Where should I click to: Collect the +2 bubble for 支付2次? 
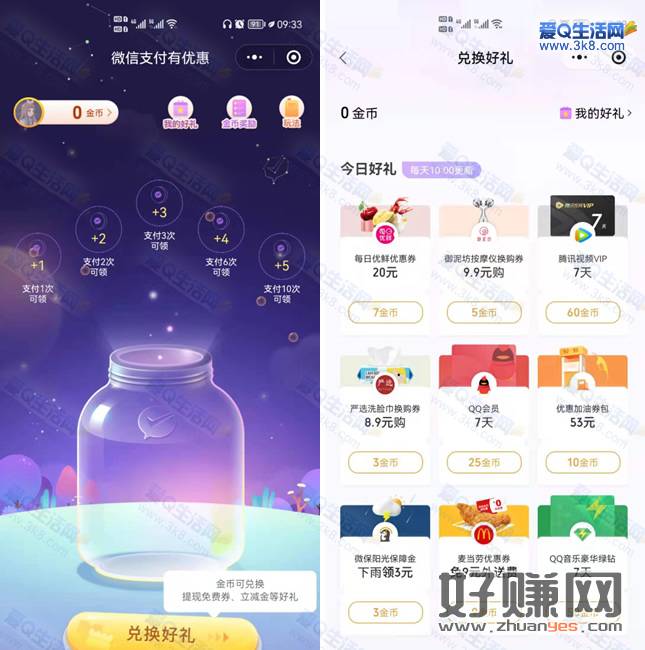click(x=98, y=230)
